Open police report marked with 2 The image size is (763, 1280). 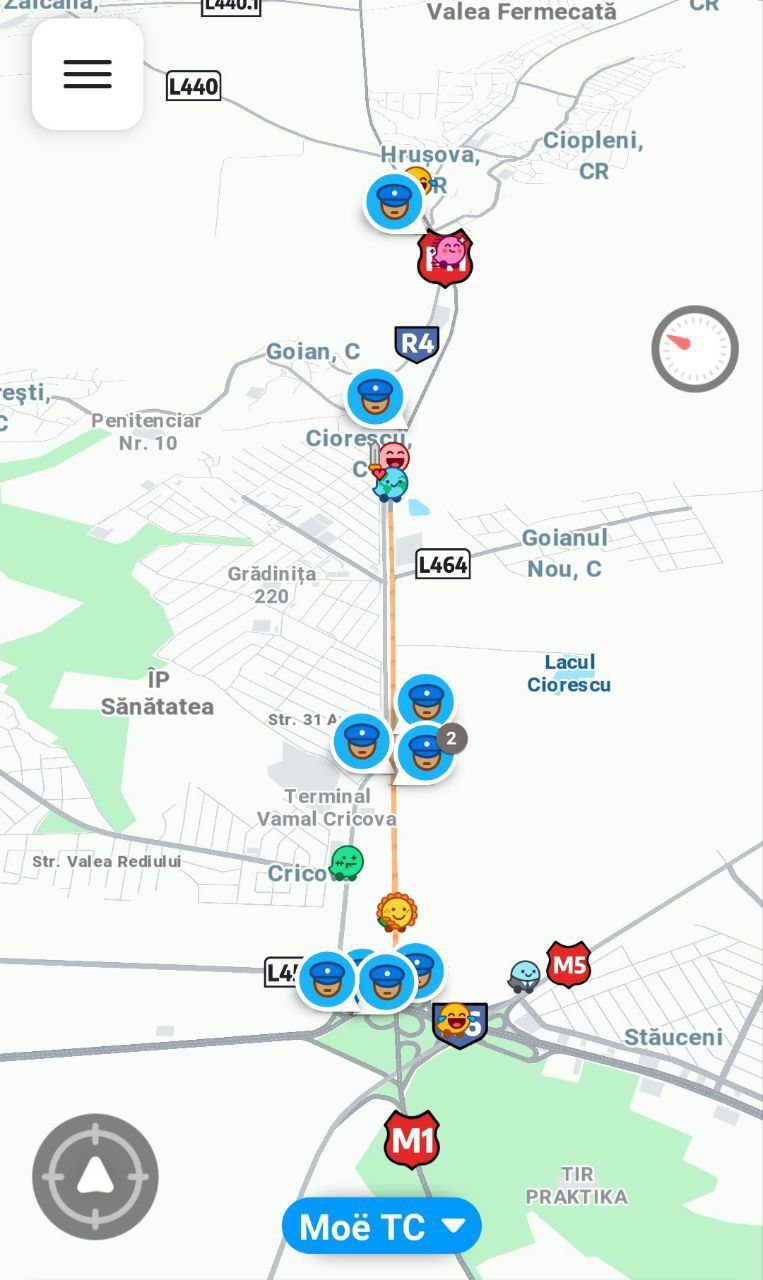click(427, 753)
